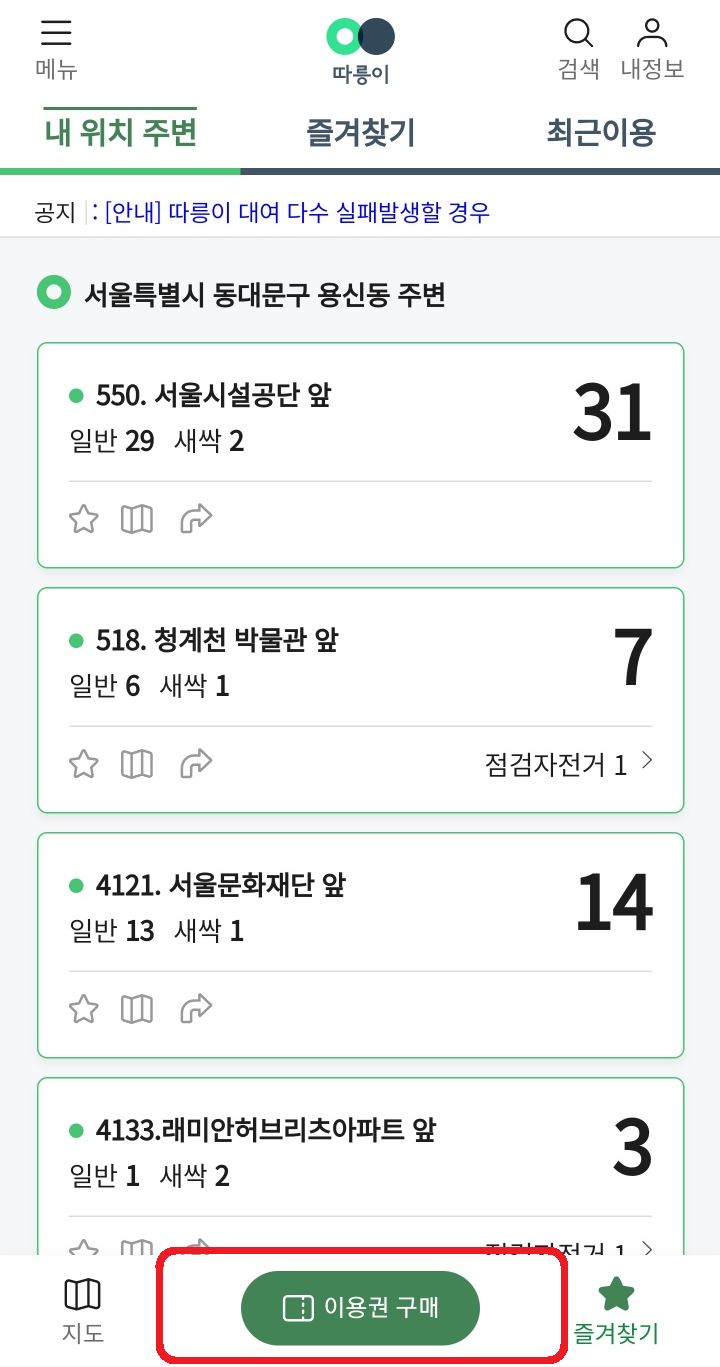Open the 메뉴 hamburger menu
The width and height of the screenshot is (720, 1367).
56,49
